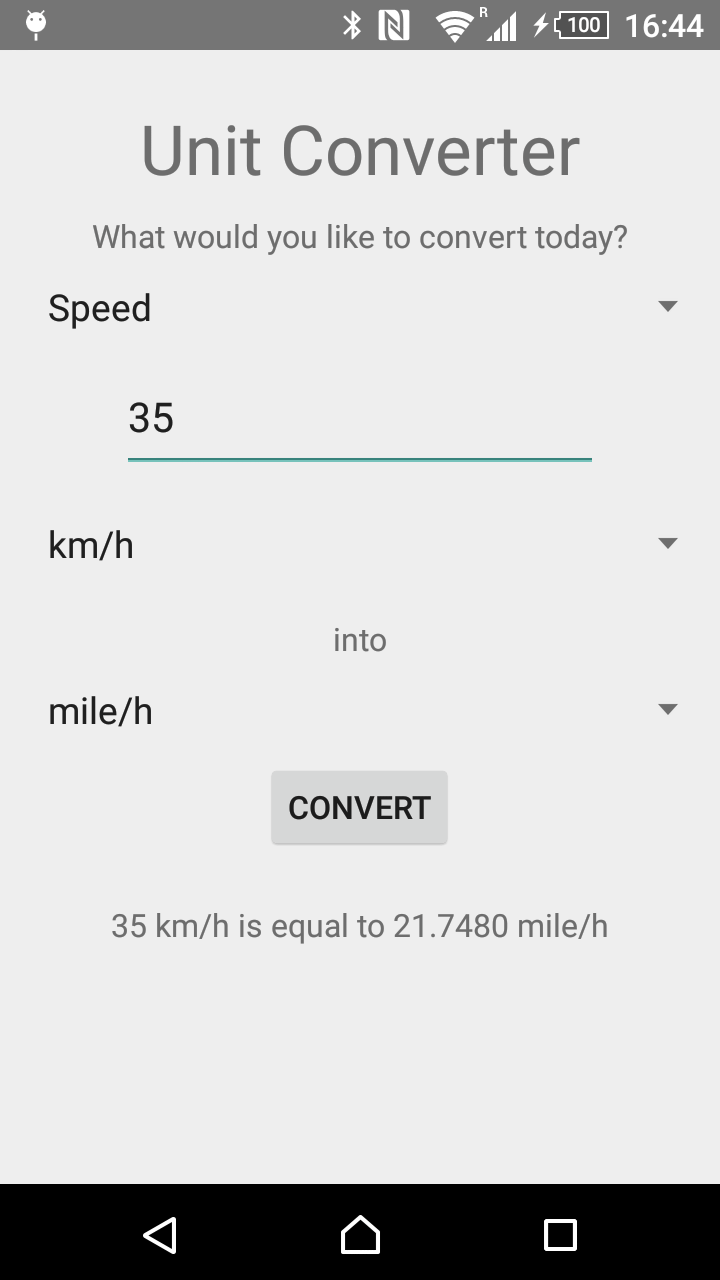The image size is (720, 1280).
Task: Tap the Home navigation button
Action: tap(359, 1235)
